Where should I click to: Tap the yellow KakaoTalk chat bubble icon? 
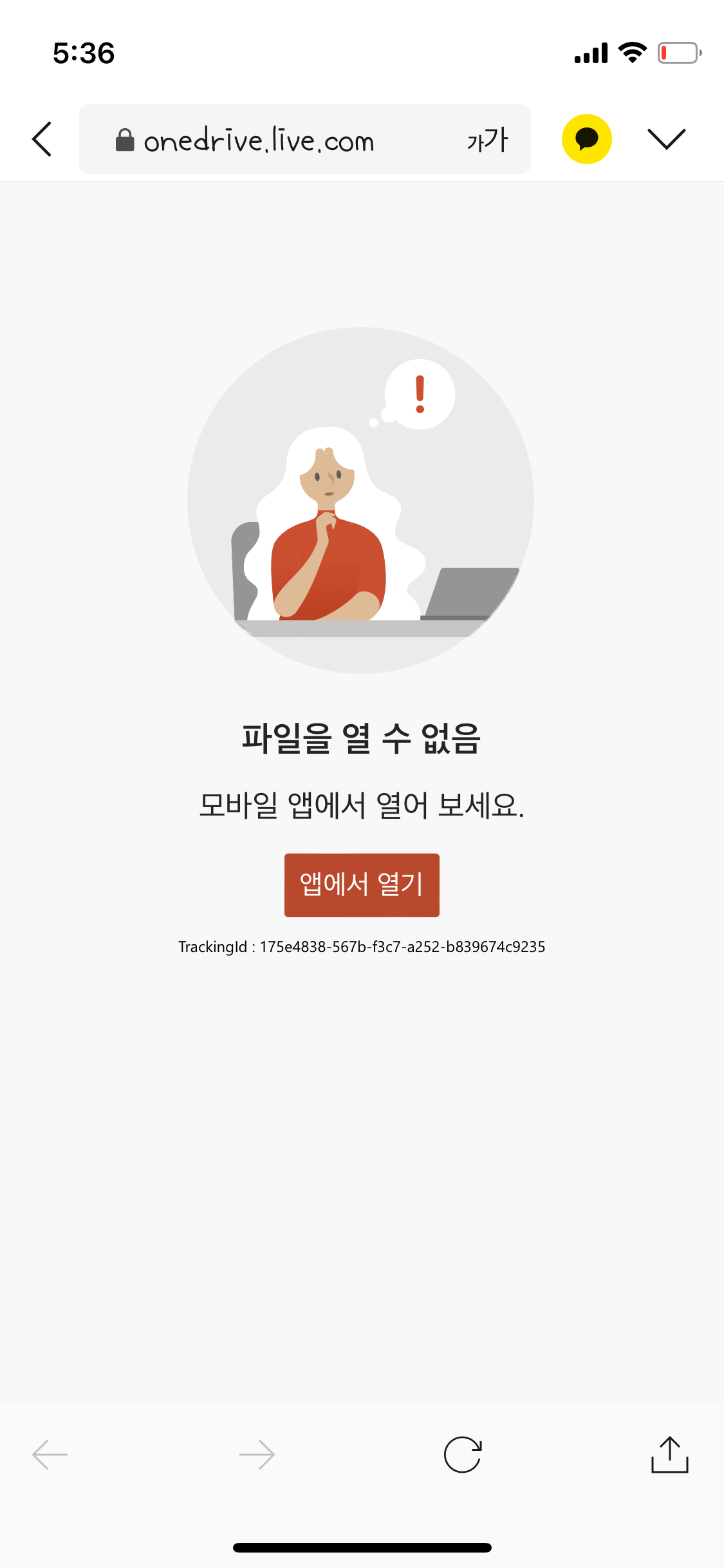click(586, 139)
